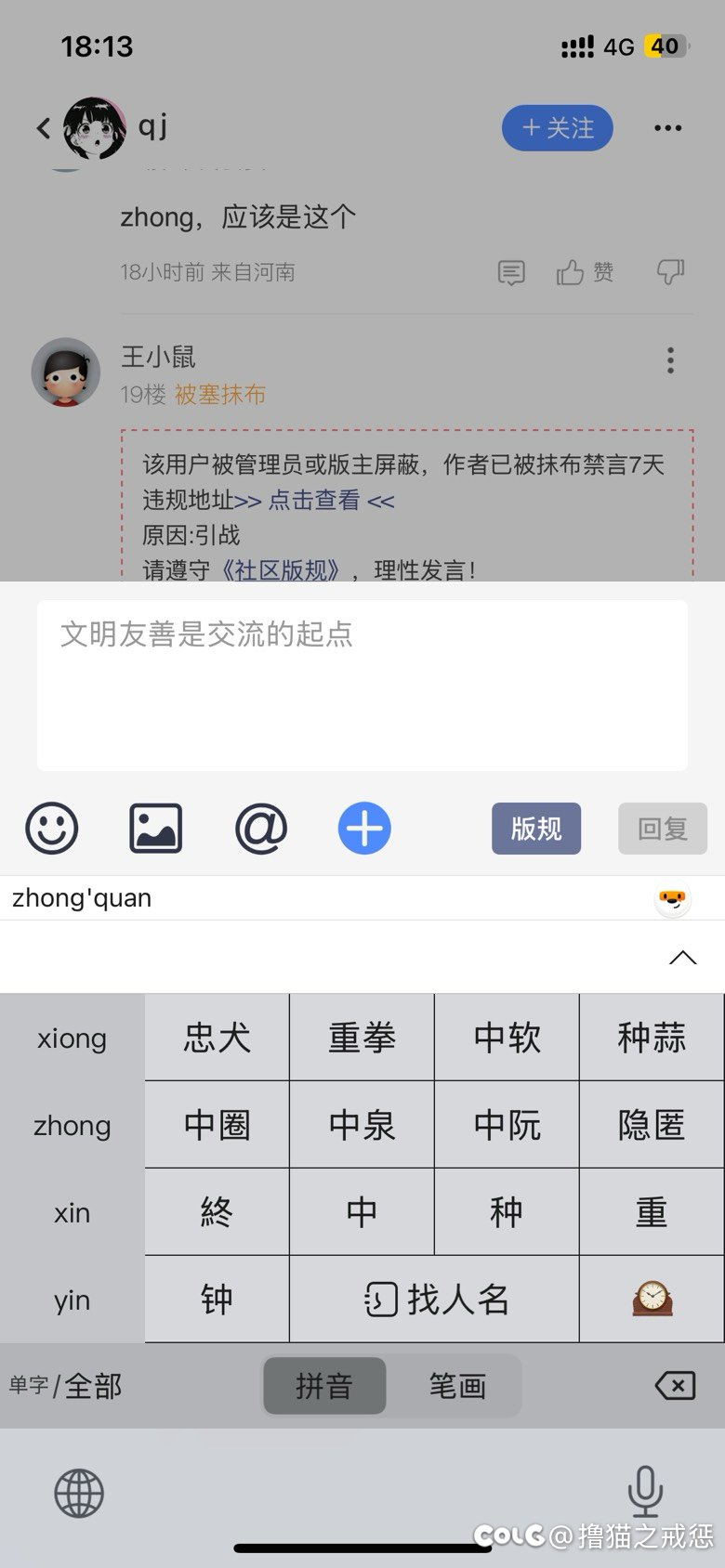The image size is (725, 1568).
Task: Attach an image to the reply
Action: (x=155, y=828)
